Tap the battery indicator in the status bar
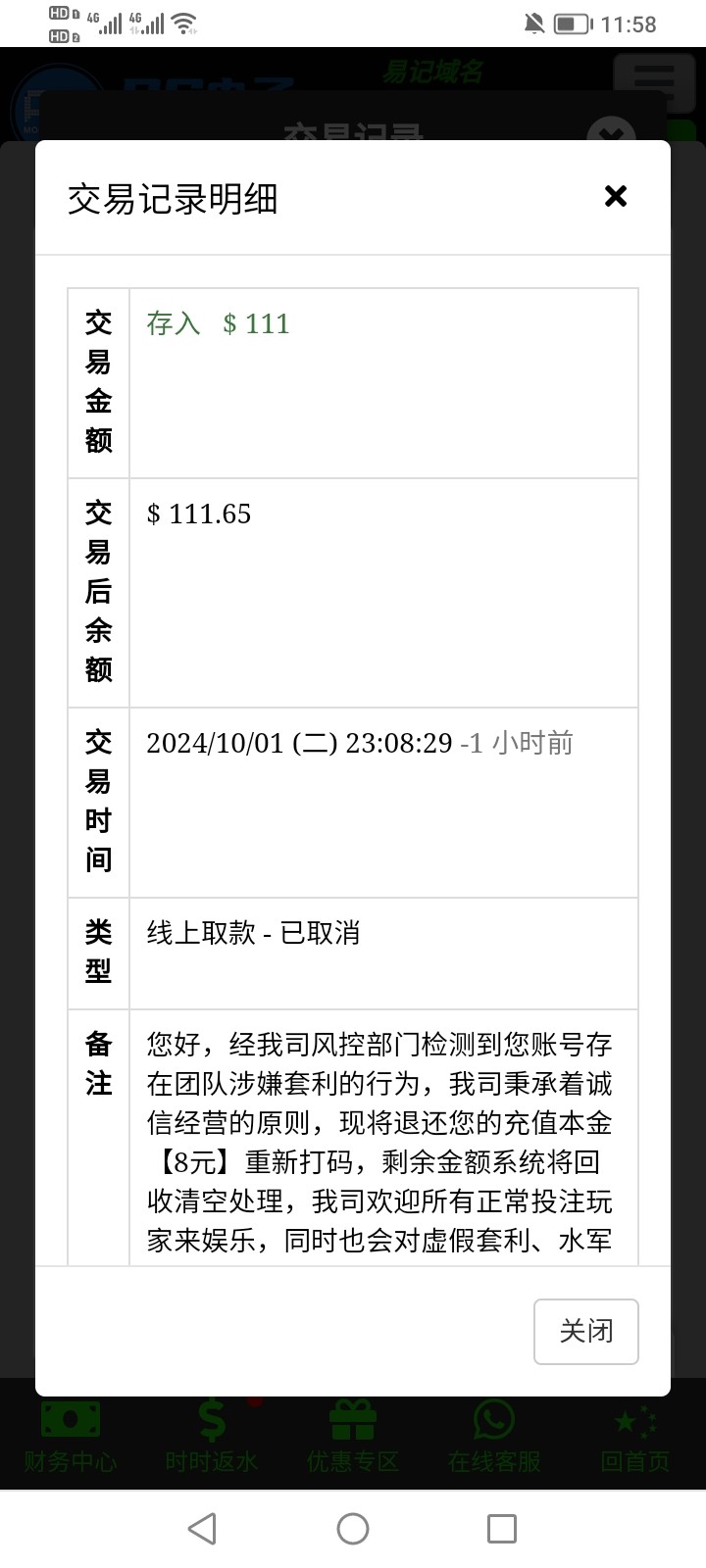Image resolution: width=706 pixels, height=1568 pixels. point(571,24)
